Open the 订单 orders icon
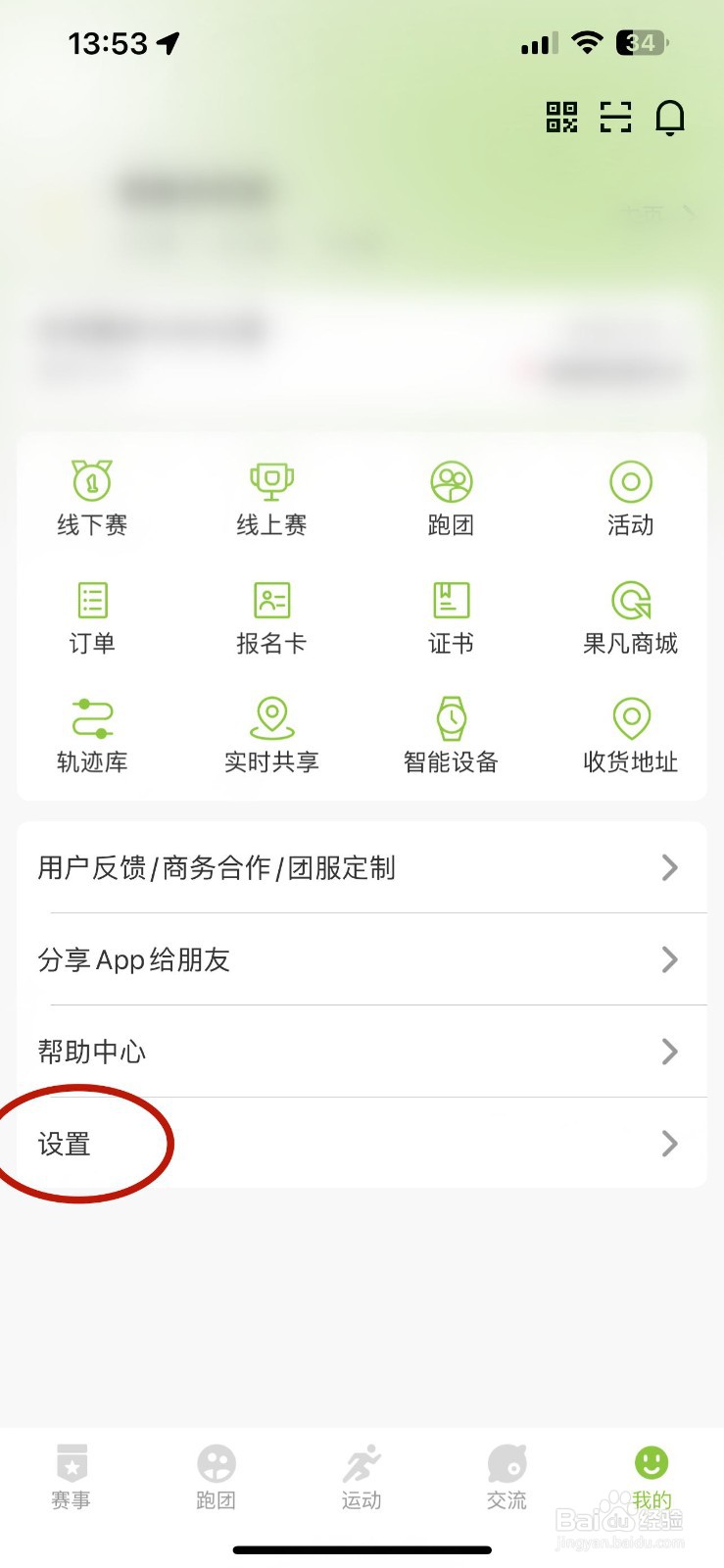The height and width of the screenshot is (1568, 724). [x=92, y=618]
